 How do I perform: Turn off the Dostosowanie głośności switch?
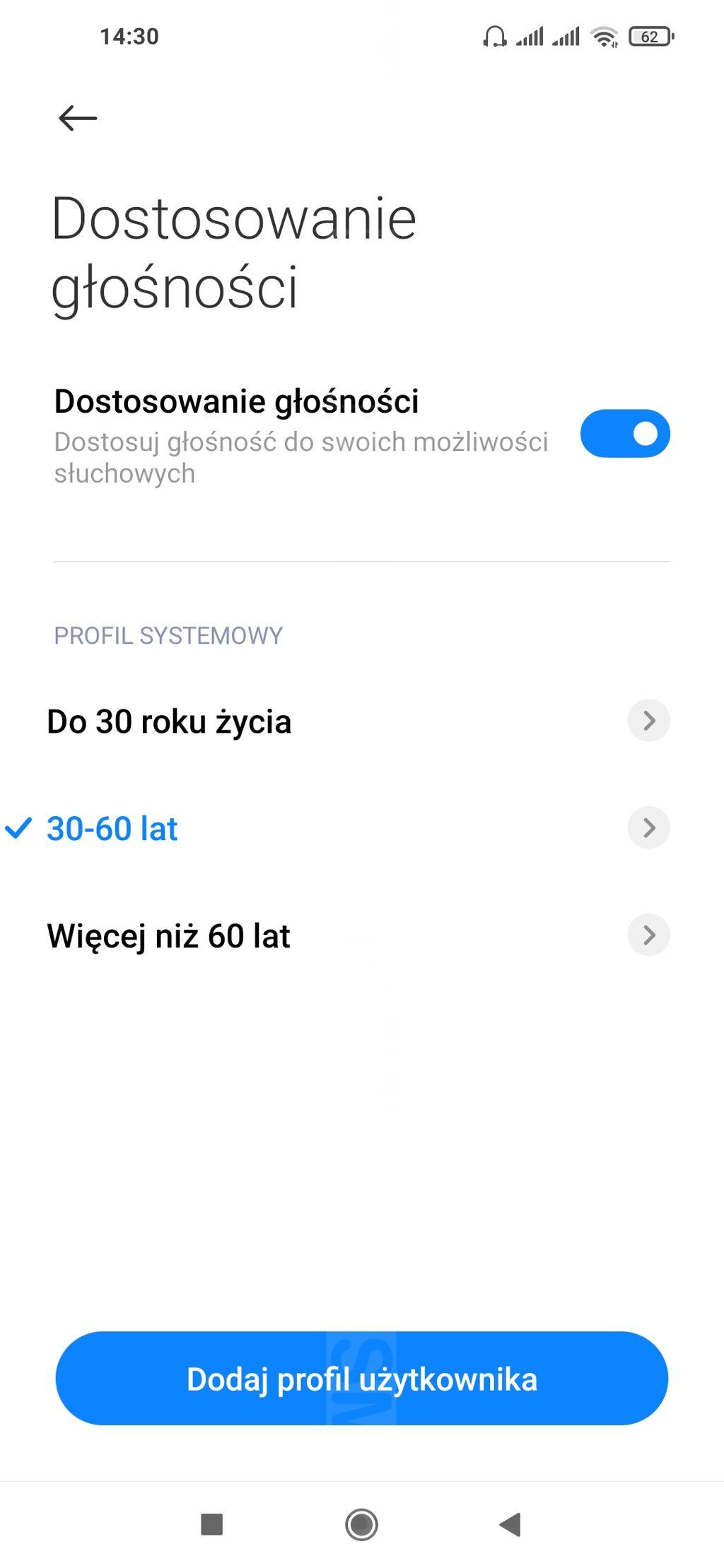(x=624, y=433)
